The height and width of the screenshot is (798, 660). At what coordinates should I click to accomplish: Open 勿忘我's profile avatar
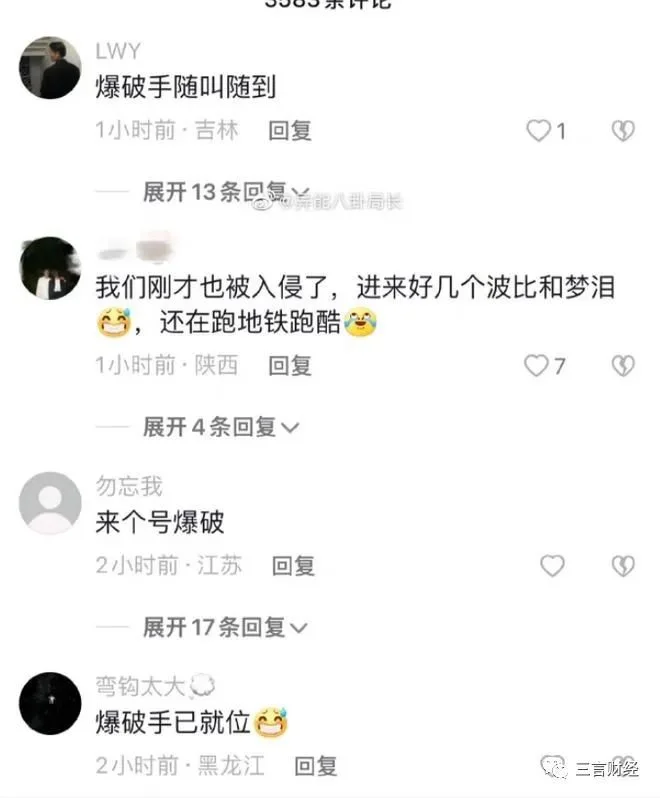(x=50, y=503)
